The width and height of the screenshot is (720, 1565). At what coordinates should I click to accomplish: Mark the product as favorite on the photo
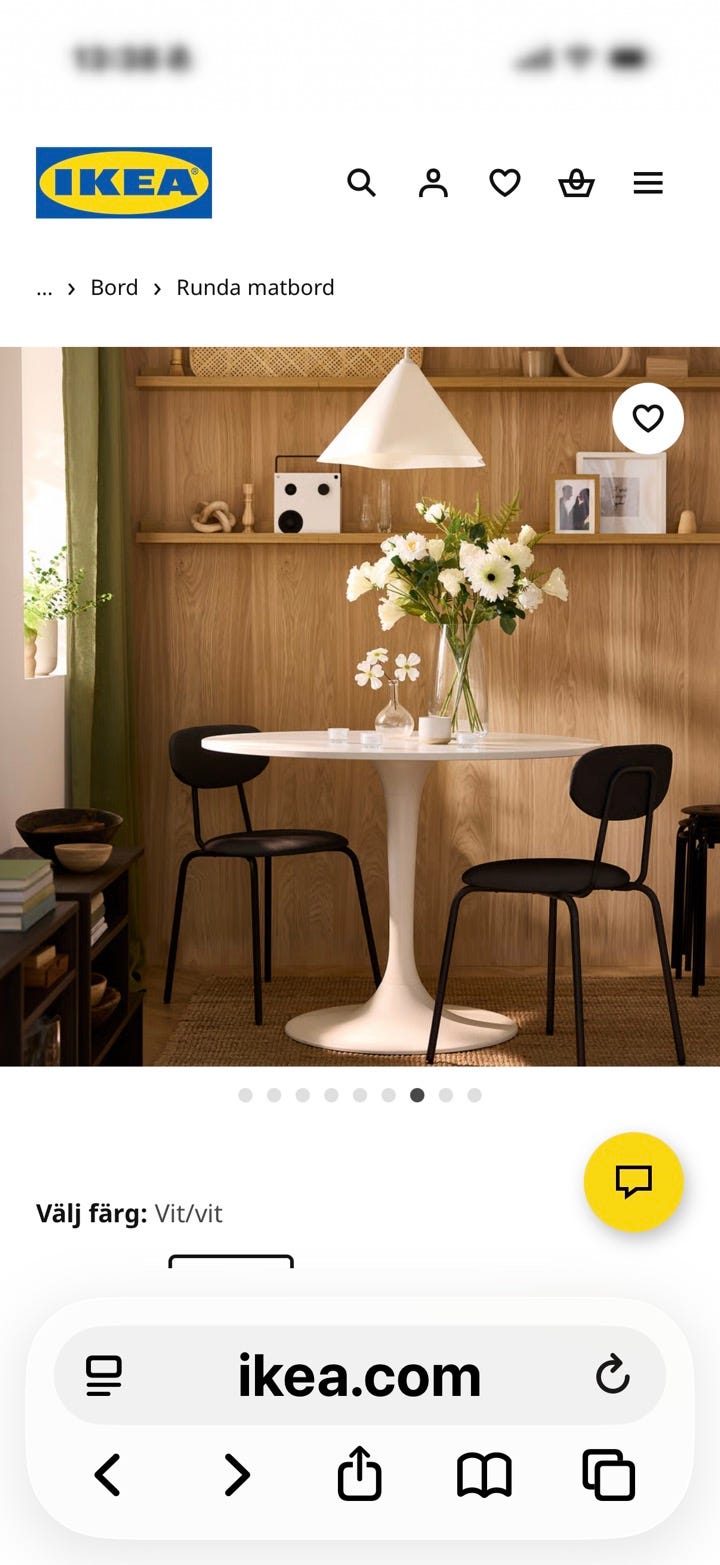click(649, 418)
